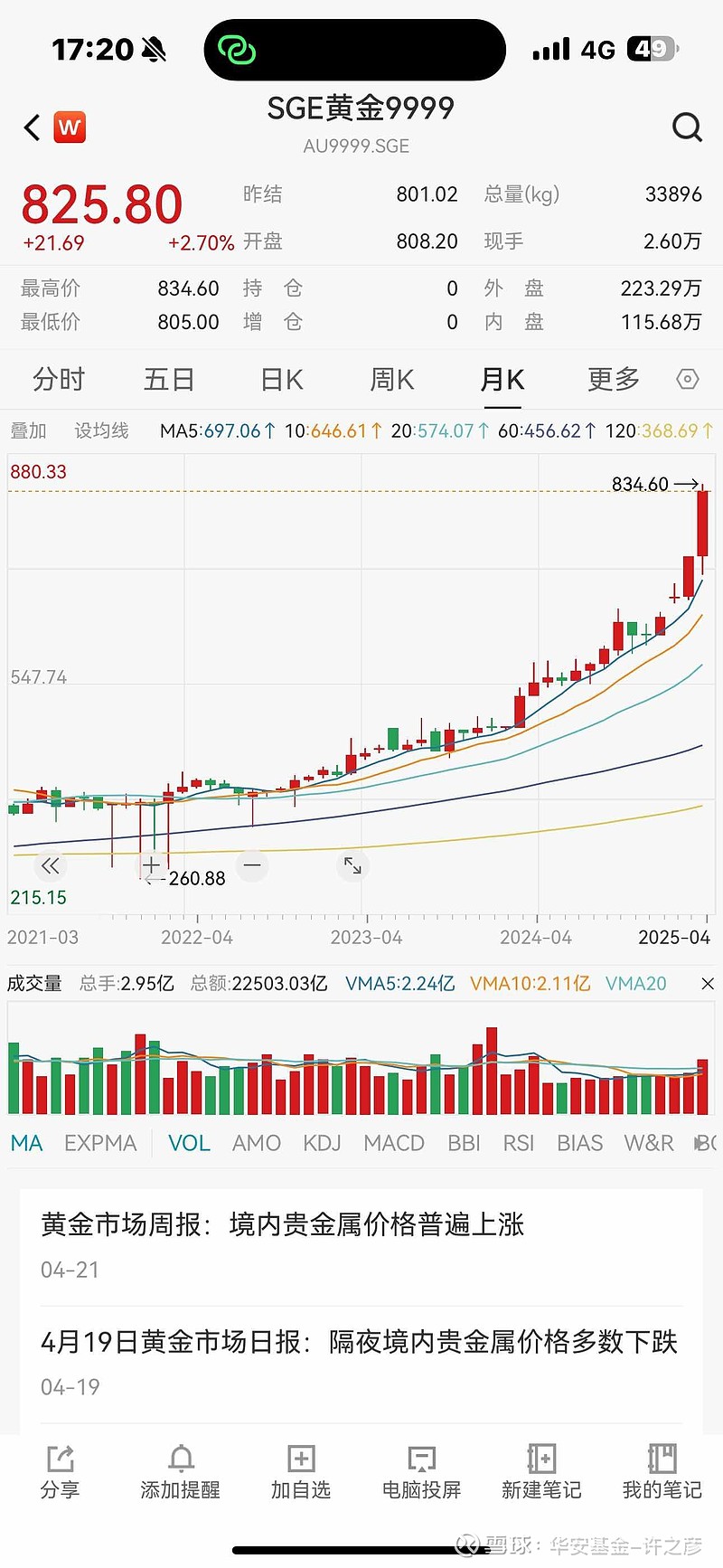Image resolution: width=723 pixels, height=1568 pixels.
Task: Open 设均线 moving-average settings
Action: [101, 430]
